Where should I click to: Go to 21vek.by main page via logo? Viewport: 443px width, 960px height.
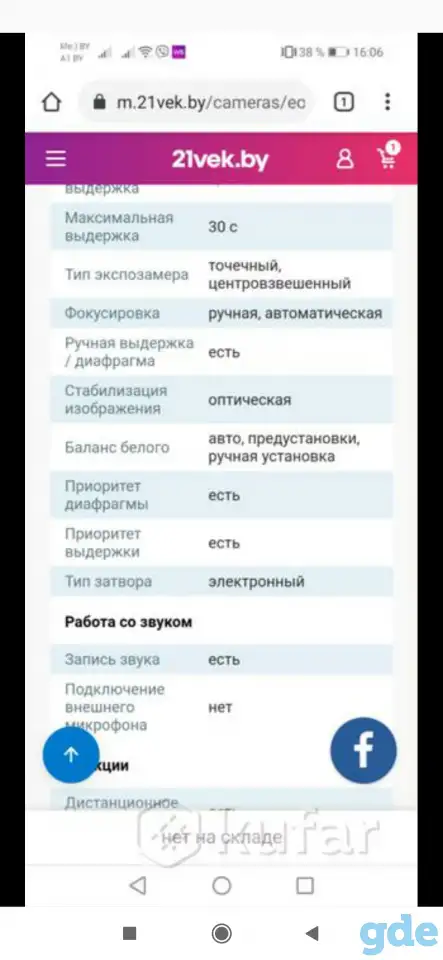click(x=220, y=159)
